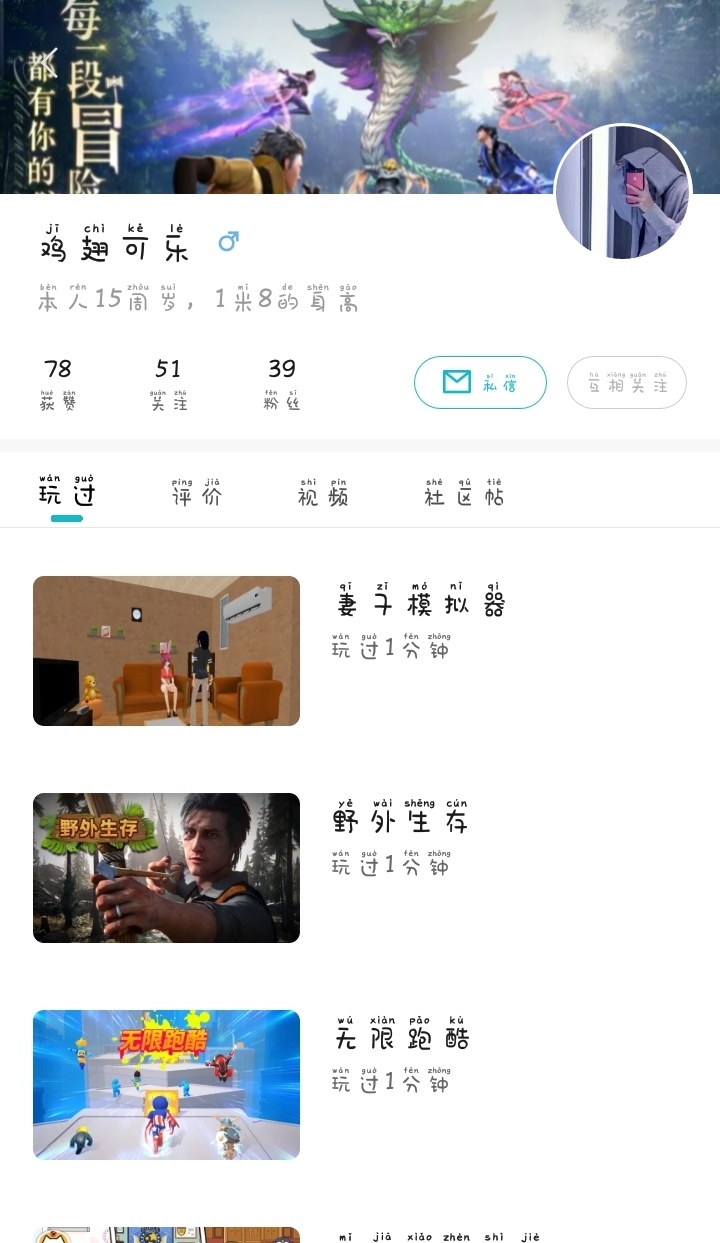Switch to the 社区帖 tab
This screenshot has width=720, height=1243.
(x=464, y=492)
